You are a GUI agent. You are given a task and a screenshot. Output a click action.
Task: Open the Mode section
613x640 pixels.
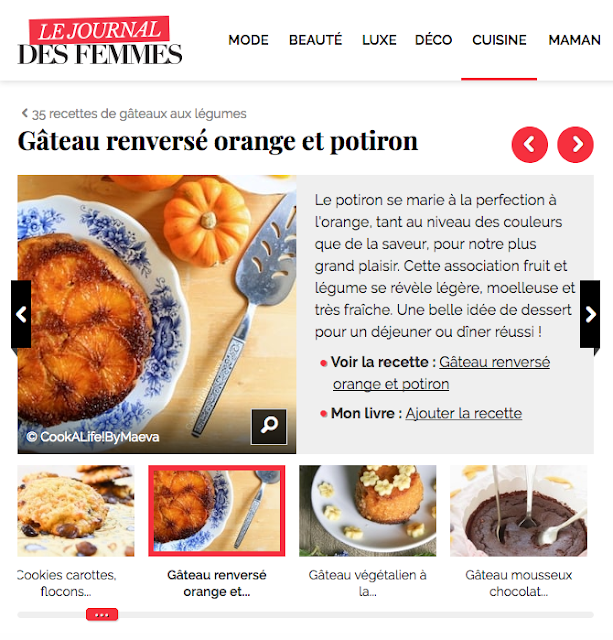click(x=248, y=40)
